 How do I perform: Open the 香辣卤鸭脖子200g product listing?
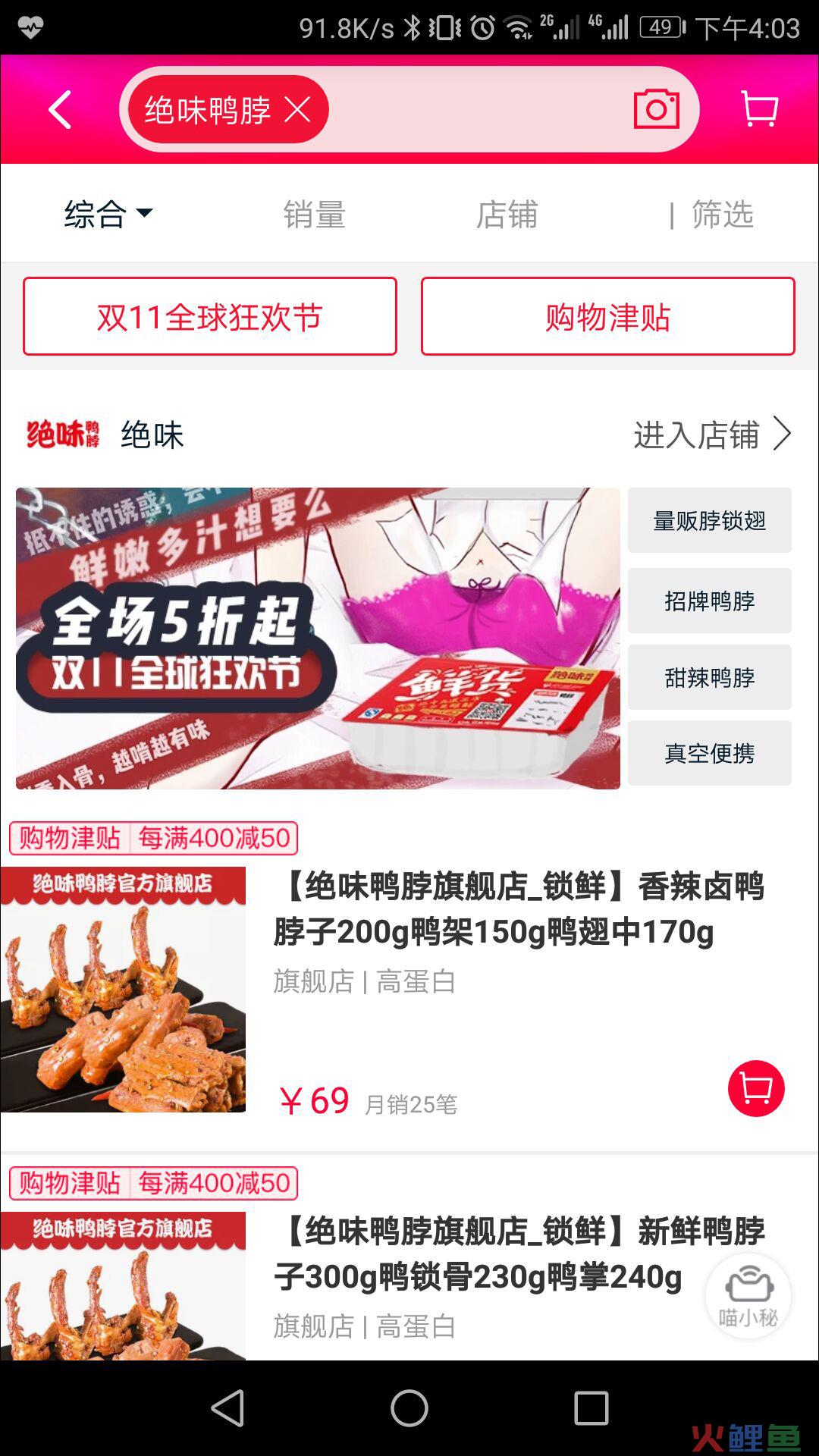pyautogui.click(x=519, y=908)
